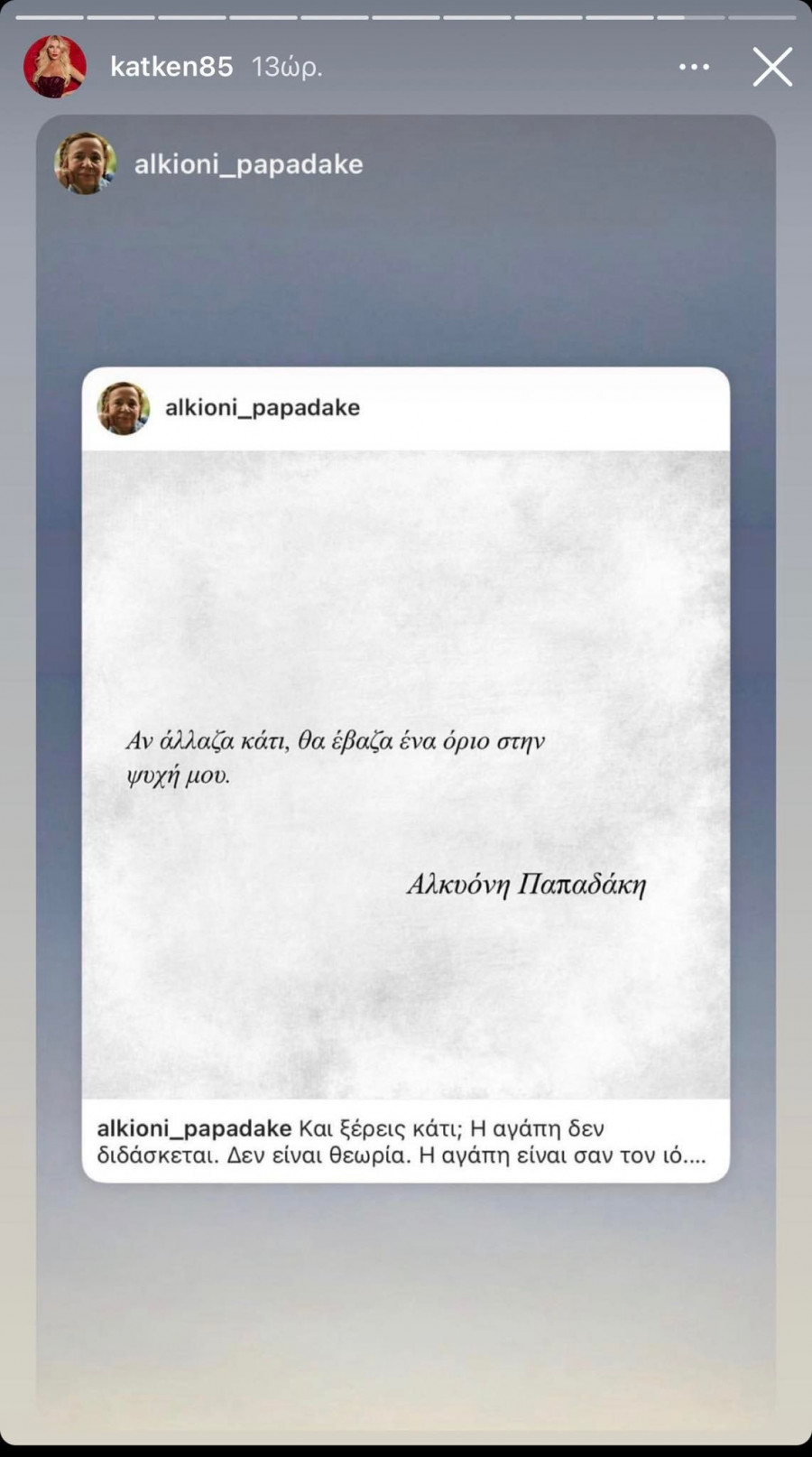
Task: Open katken85's profile picture
Action: click(55, 67)
